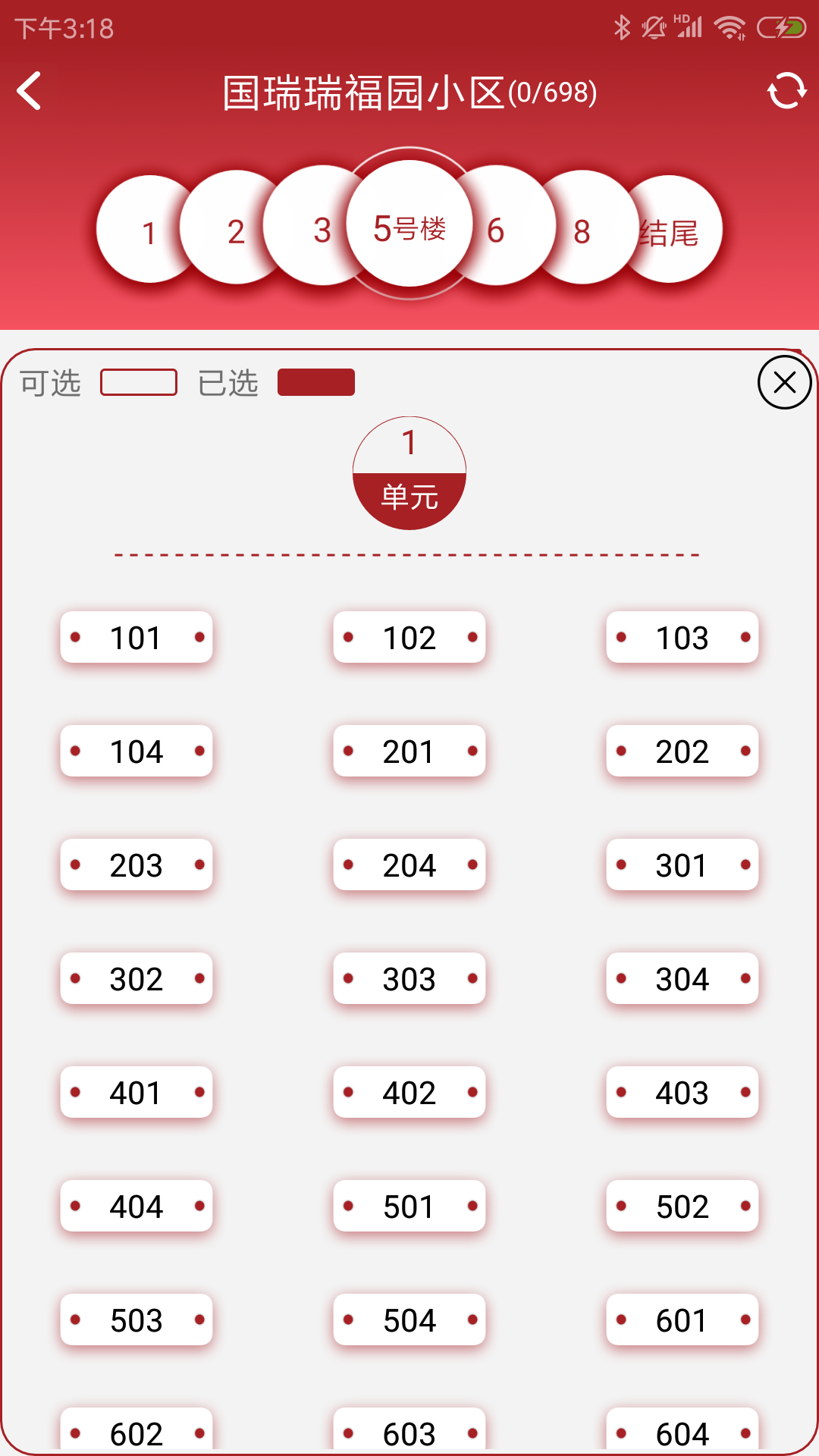The image size is (819, 1456).
Task: Refresh the building list
Action: point(786,92)
